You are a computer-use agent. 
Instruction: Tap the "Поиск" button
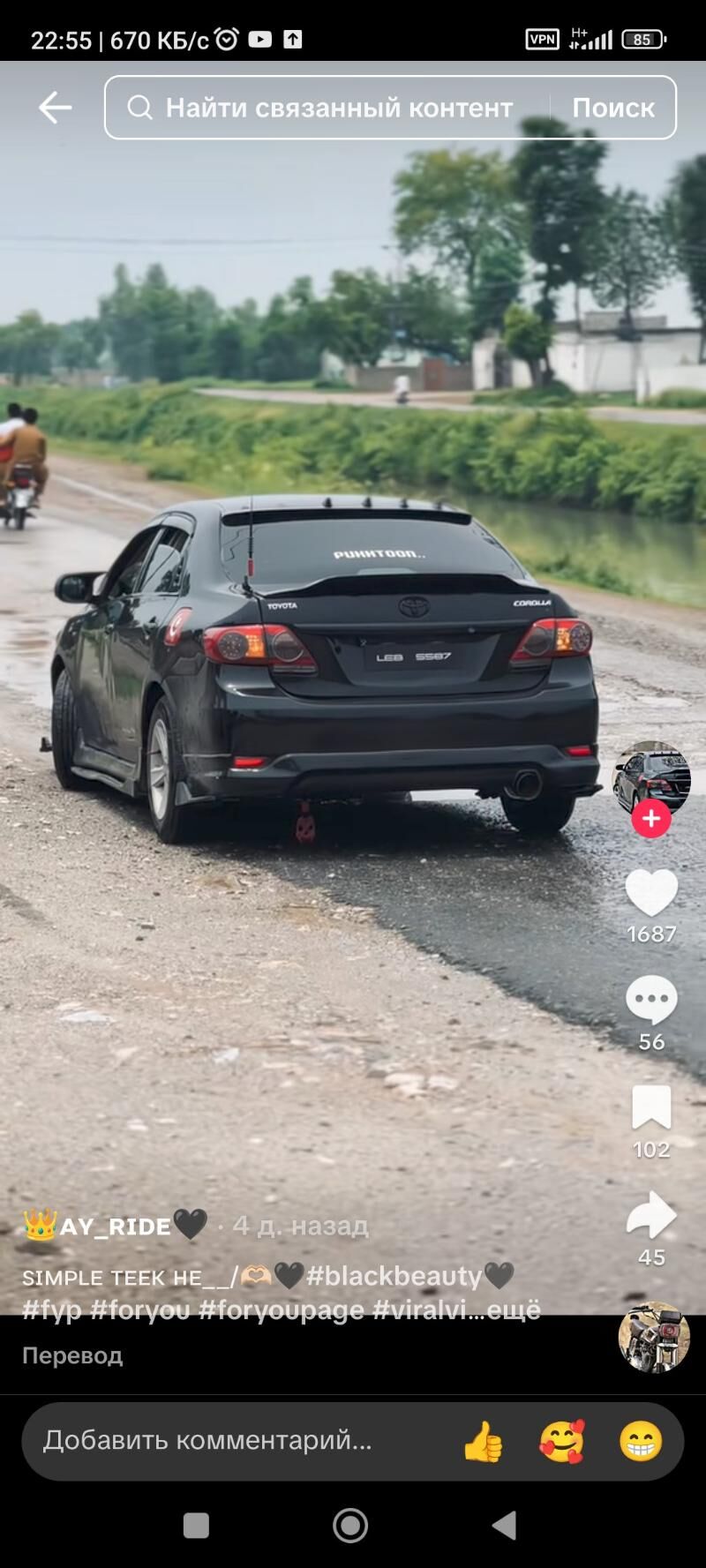click(x=613, y=108)
